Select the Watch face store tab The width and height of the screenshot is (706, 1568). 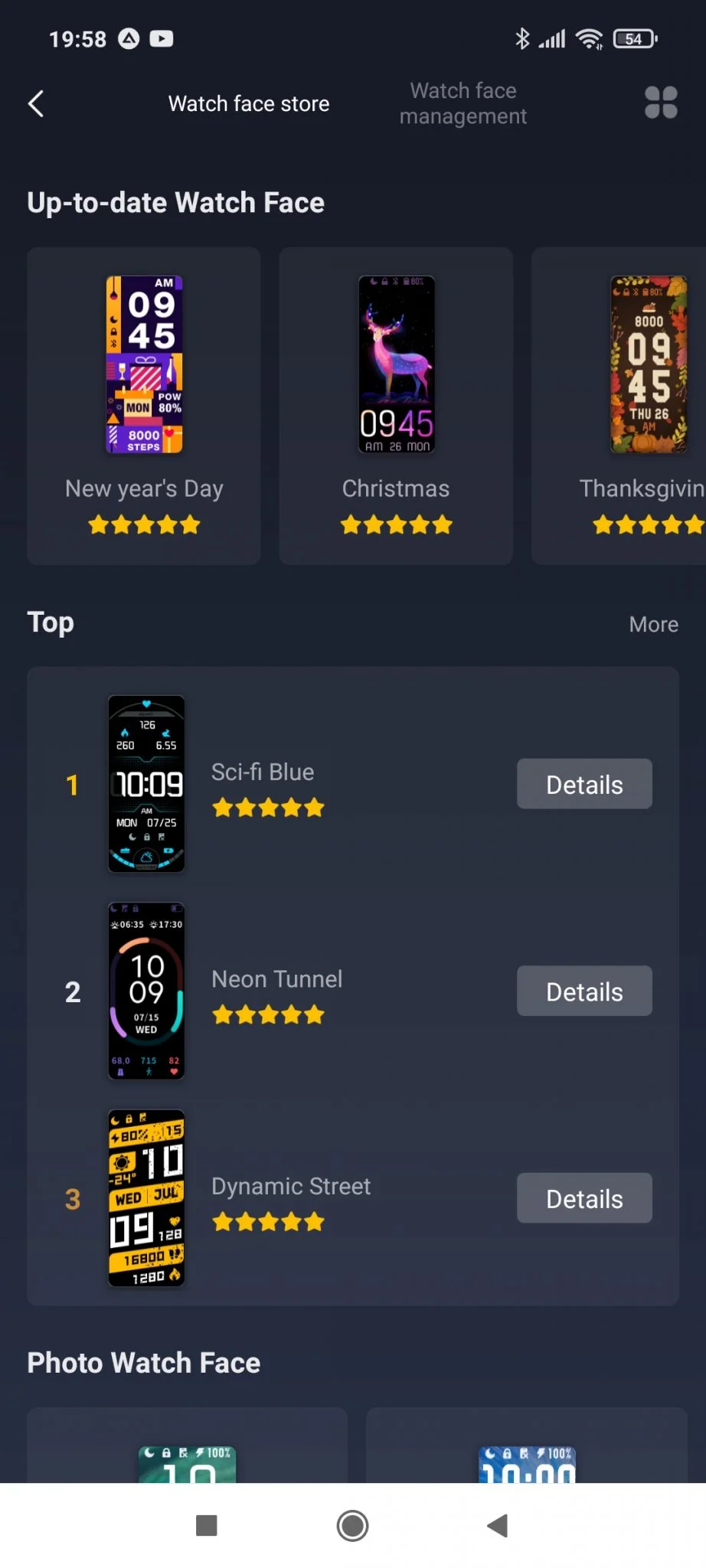pyautogui.click(x=249, y=103)
